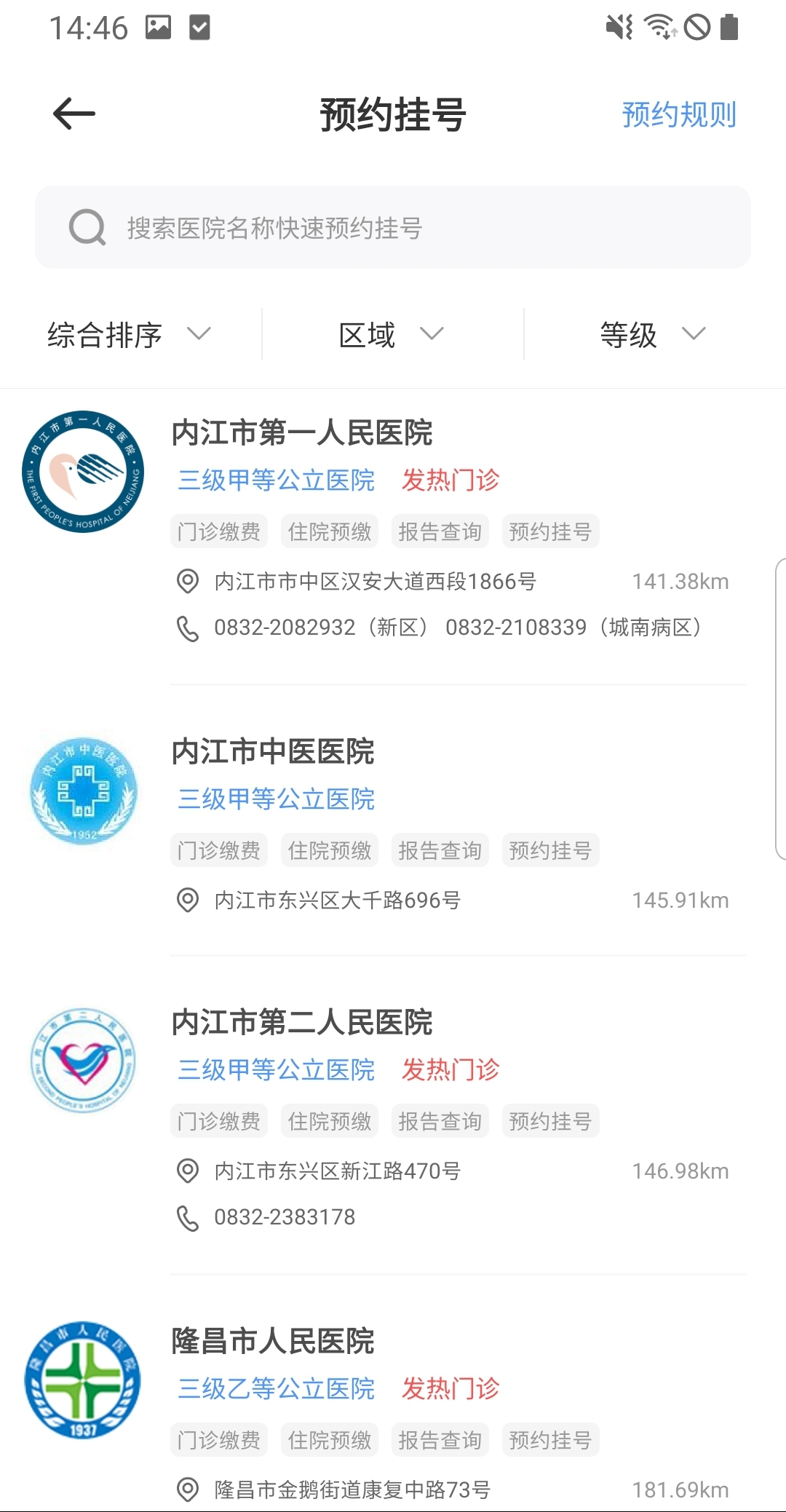
Task: Toggle the 发热门诊 filter on 内江市第一人民医院
Action: pyautogui.click(x=451, y=480)
